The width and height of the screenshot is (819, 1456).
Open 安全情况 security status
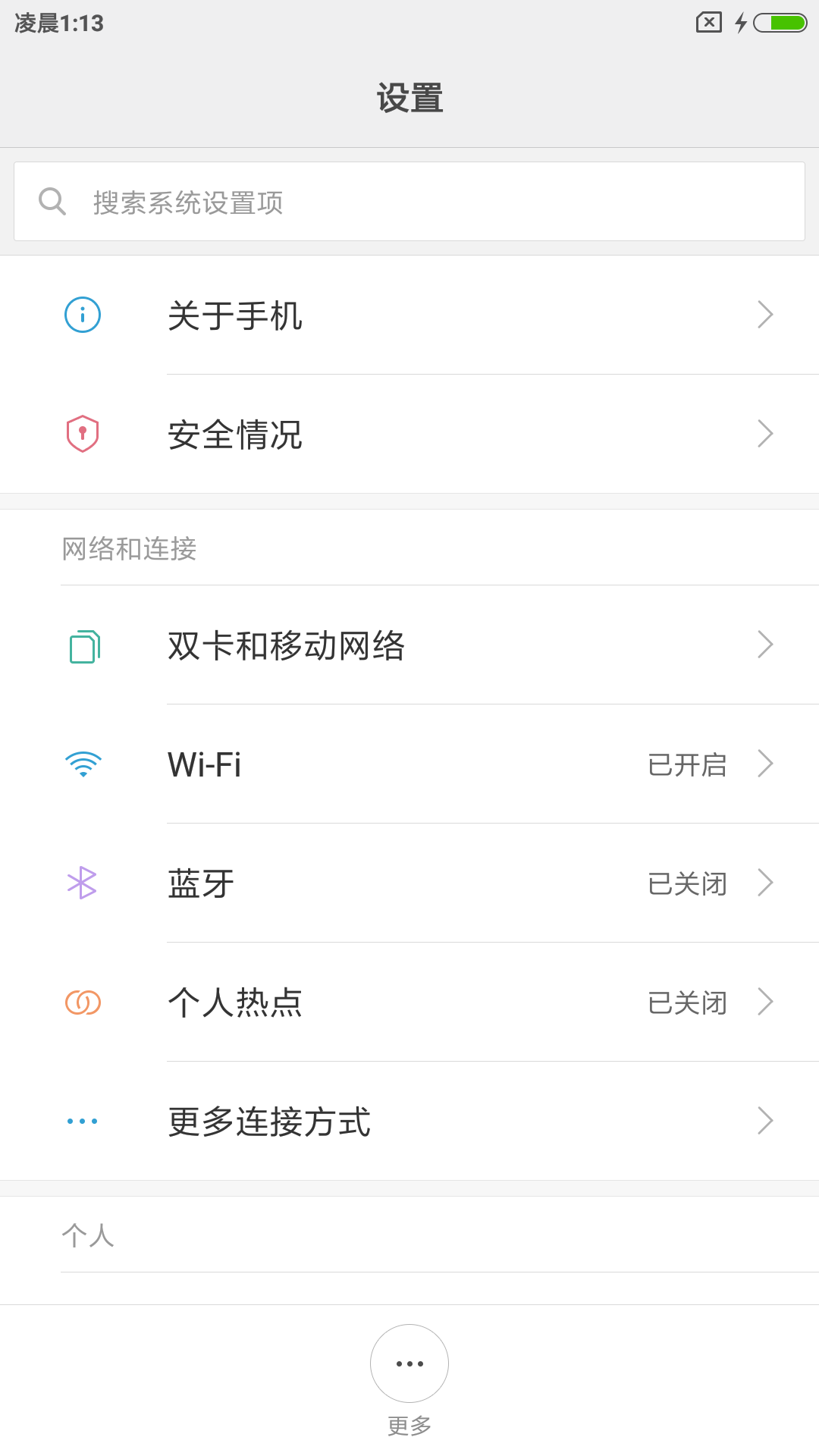409,434
